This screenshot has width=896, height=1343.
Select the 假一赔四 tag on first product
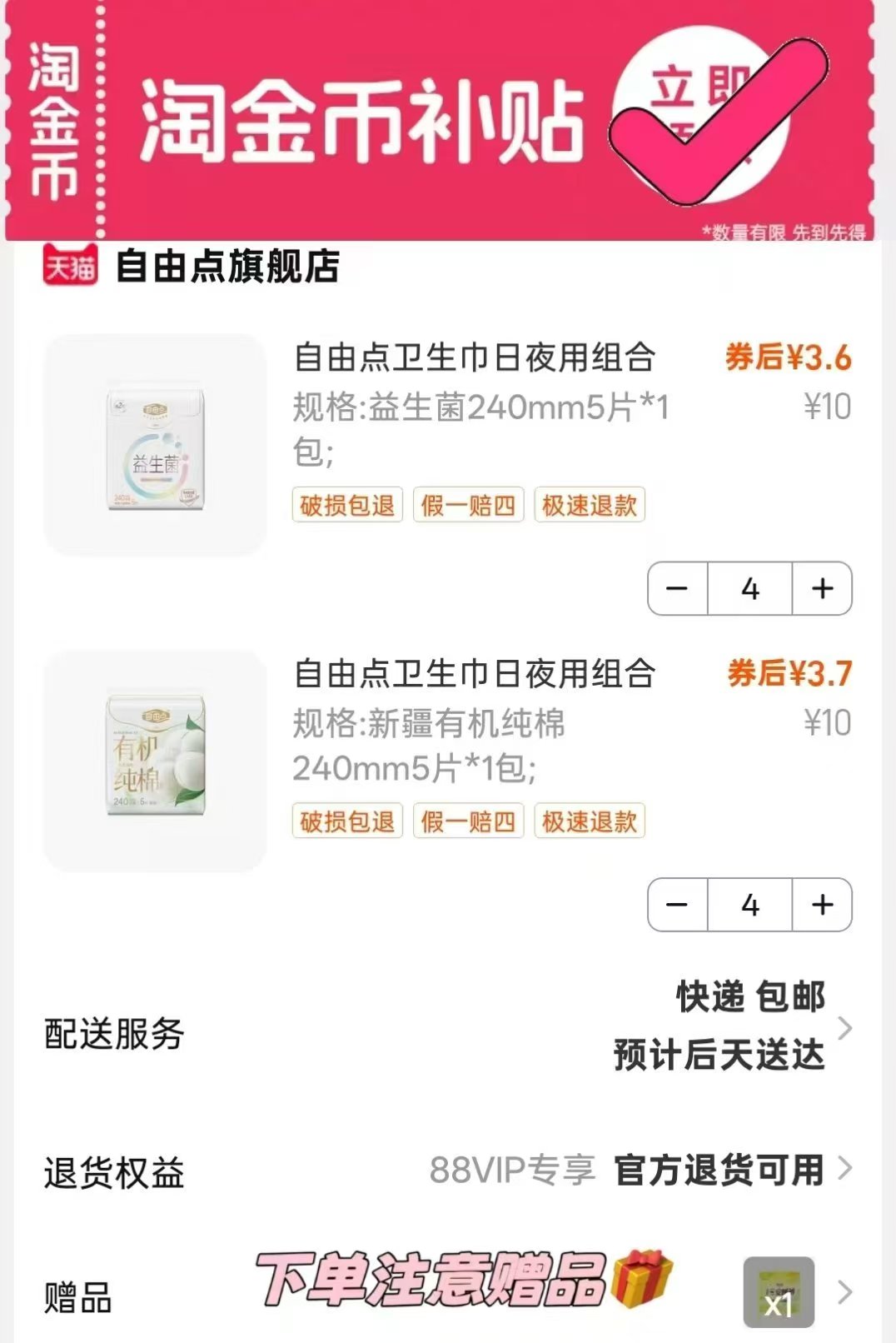(469, 506)
